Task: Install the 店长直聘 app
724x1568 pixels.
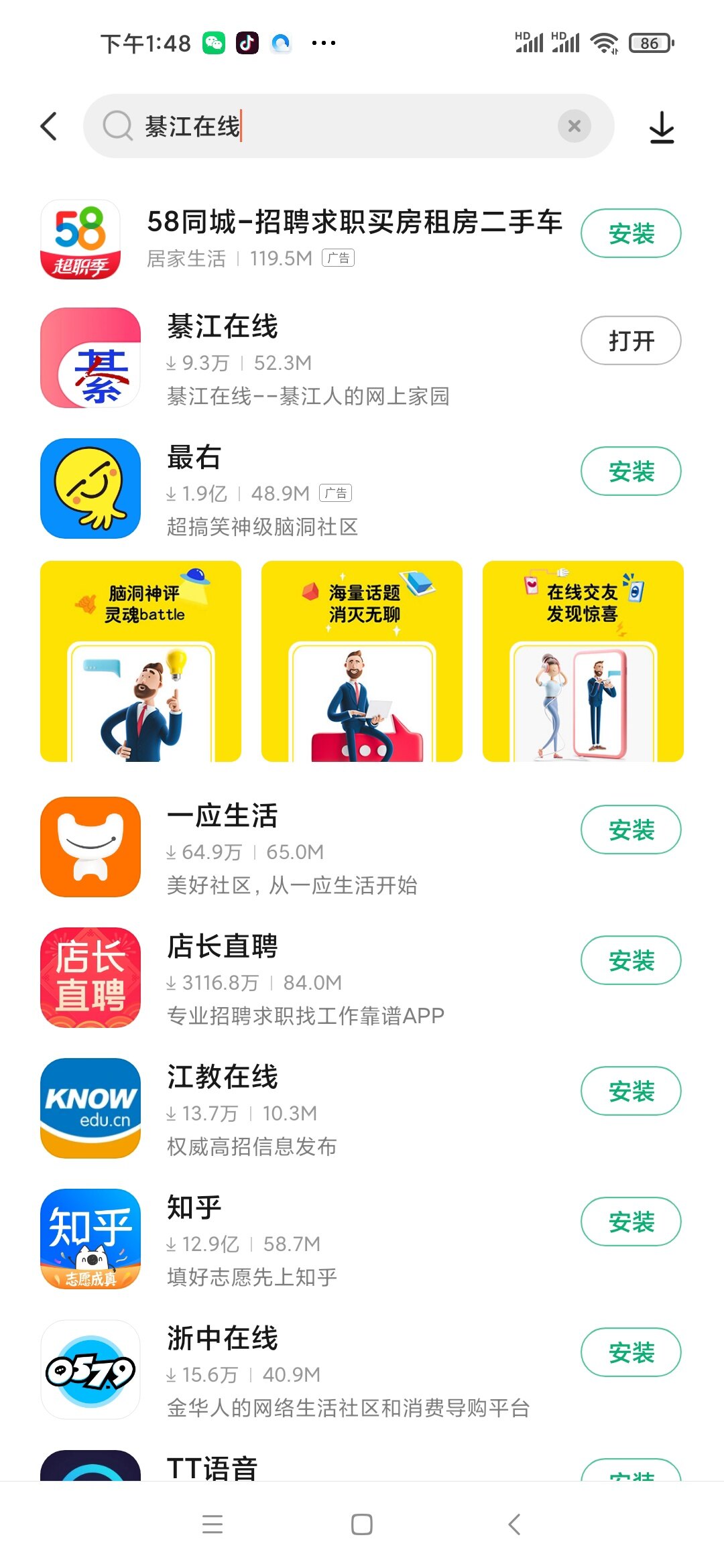Action: tap(630, 960)
